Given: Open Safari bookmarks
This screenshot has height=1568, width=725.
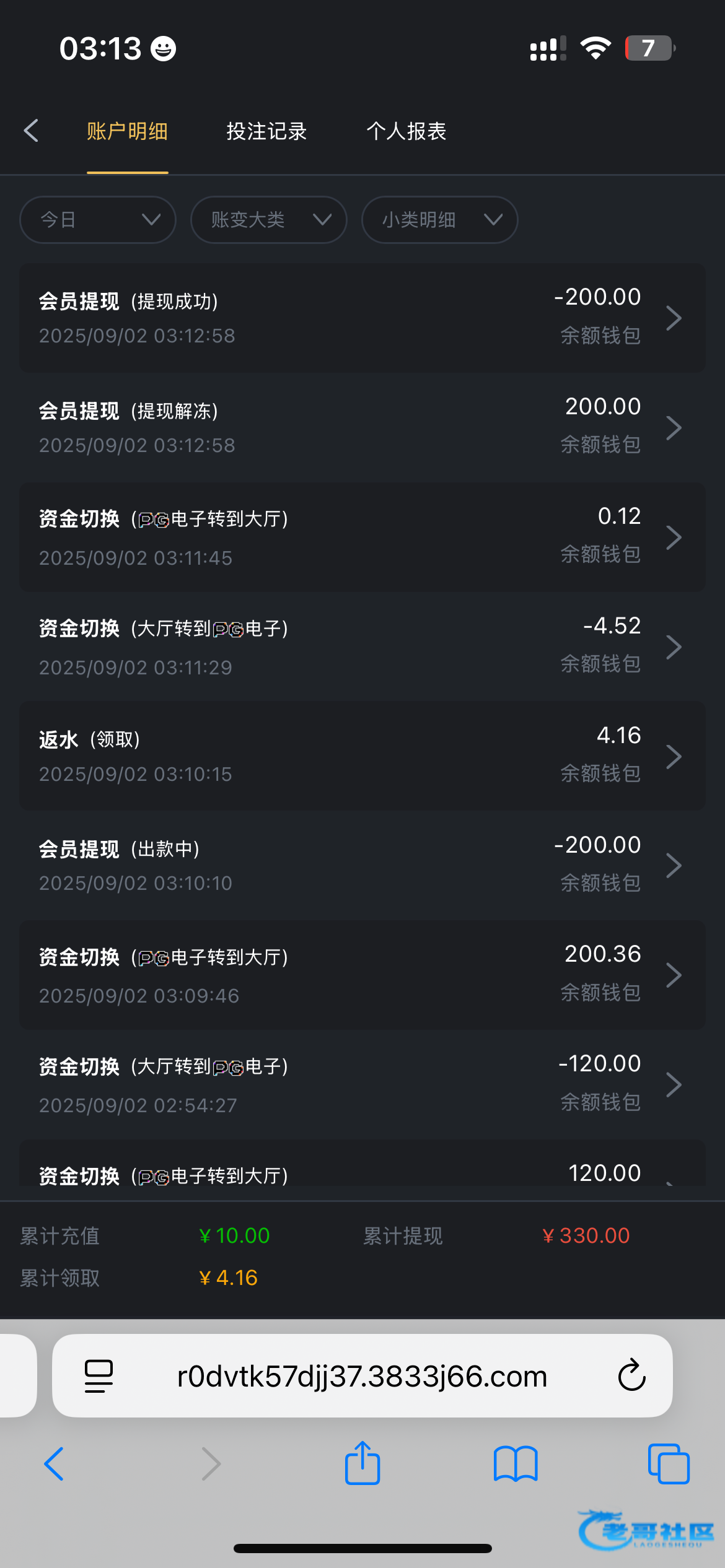Looking at the screenshot, I should click(516, 1464).
